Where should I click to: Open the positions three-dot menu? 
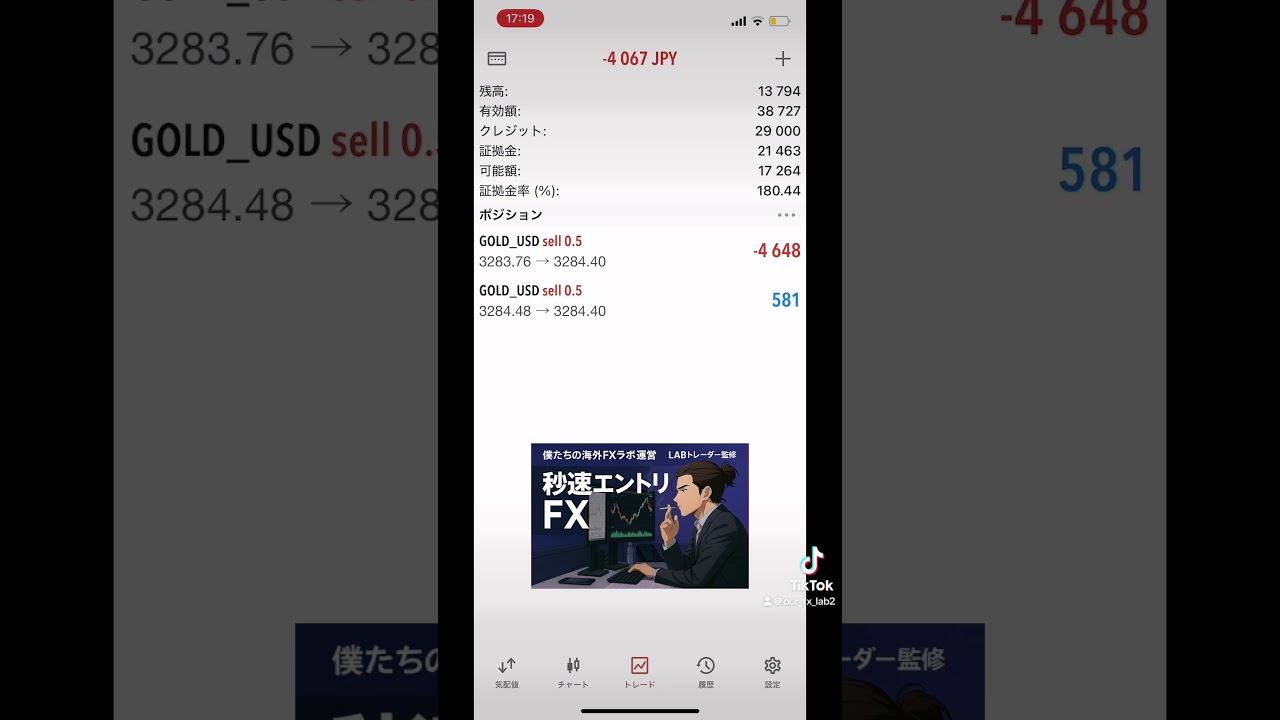click(786, 215)
